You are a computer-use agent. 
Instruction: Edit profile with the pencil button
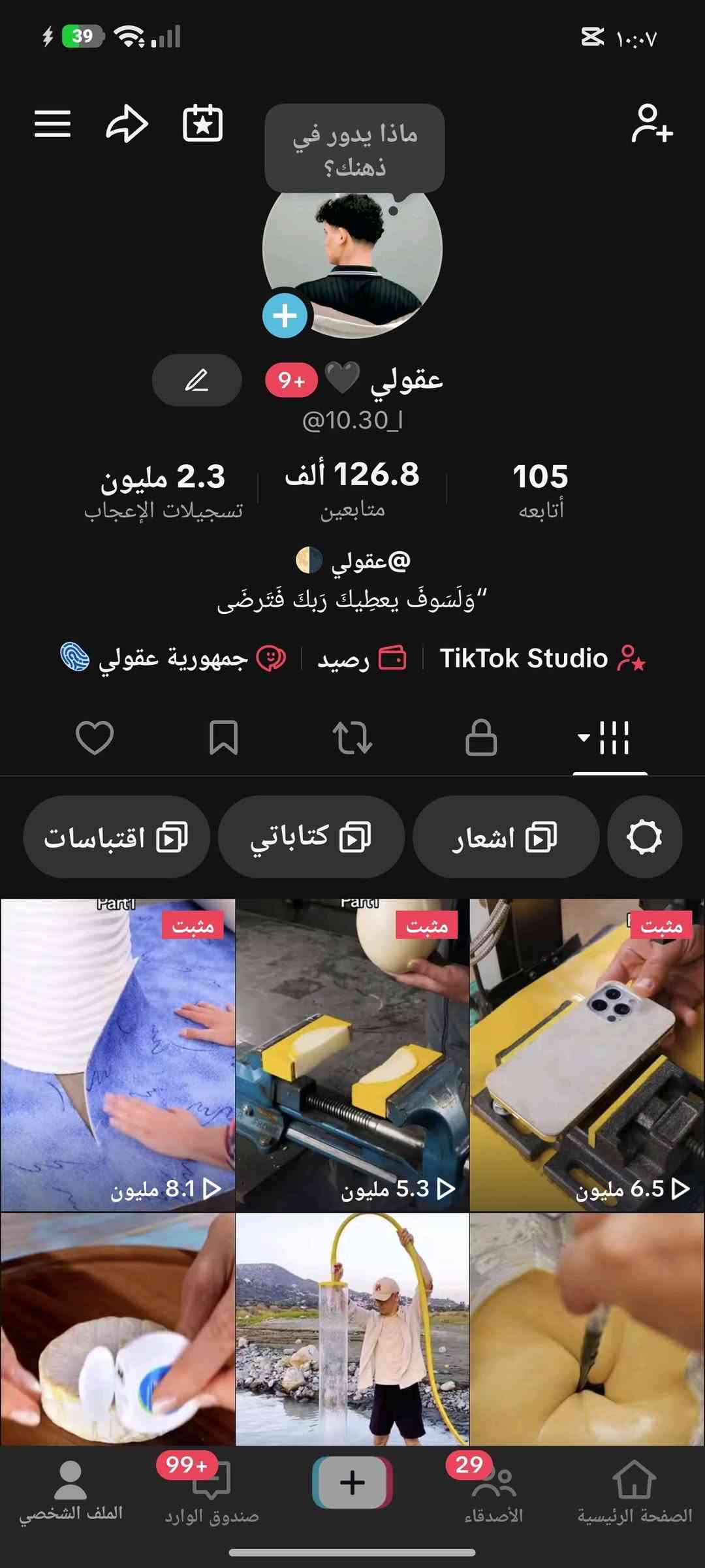pos(196,380)
